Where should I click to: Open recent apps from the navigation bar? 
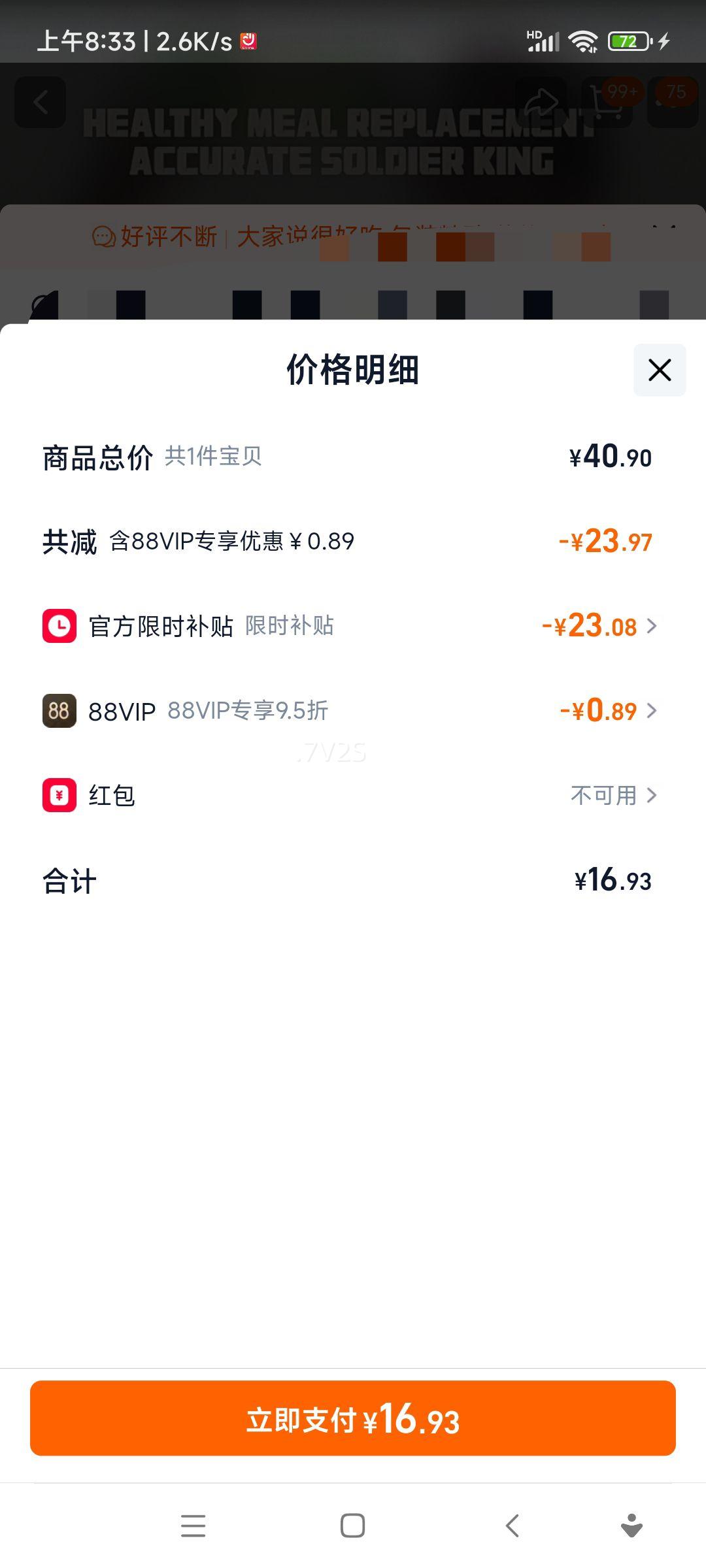(193, 1526)
